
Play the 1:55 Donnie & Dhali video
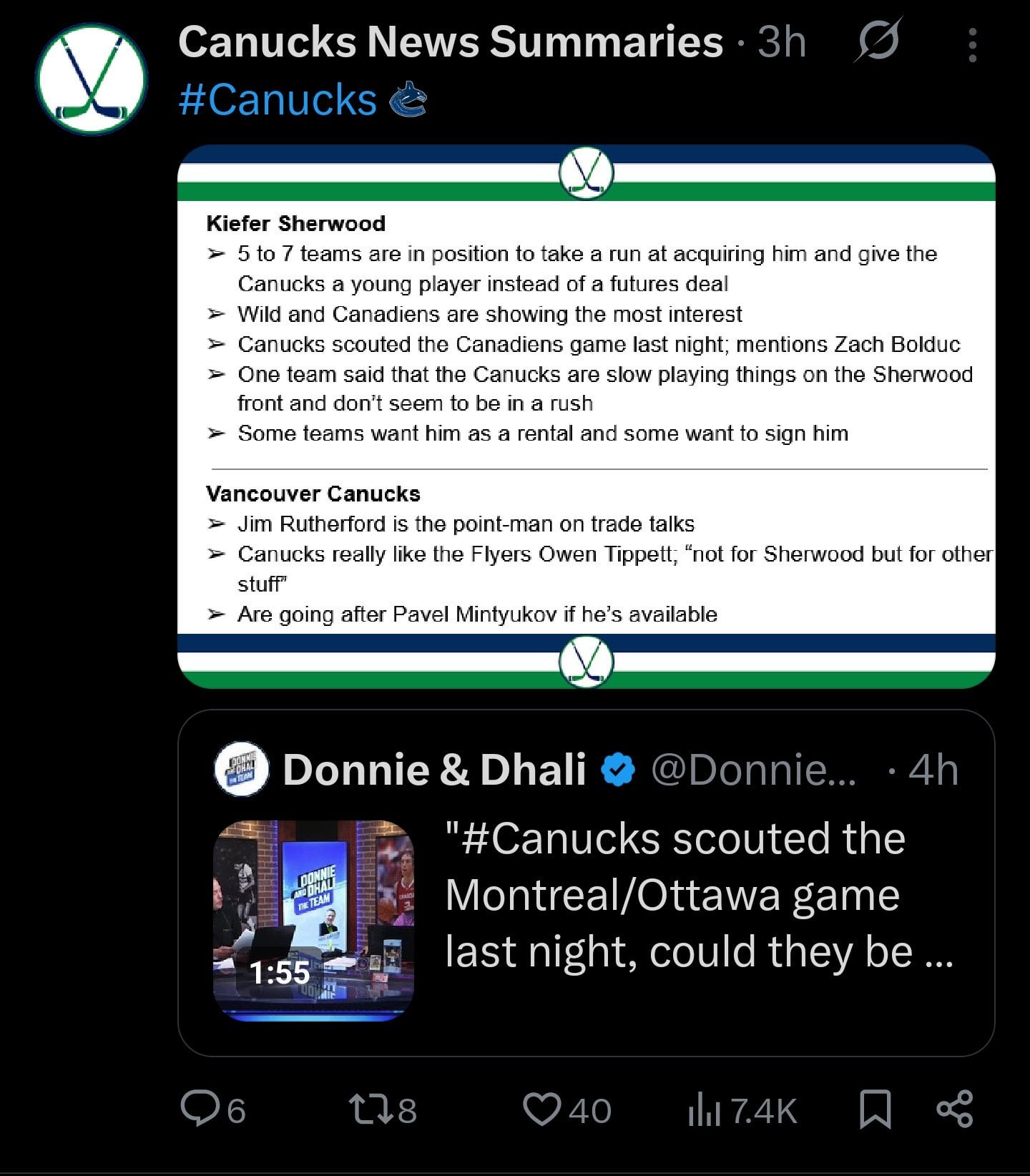(313, 920)
